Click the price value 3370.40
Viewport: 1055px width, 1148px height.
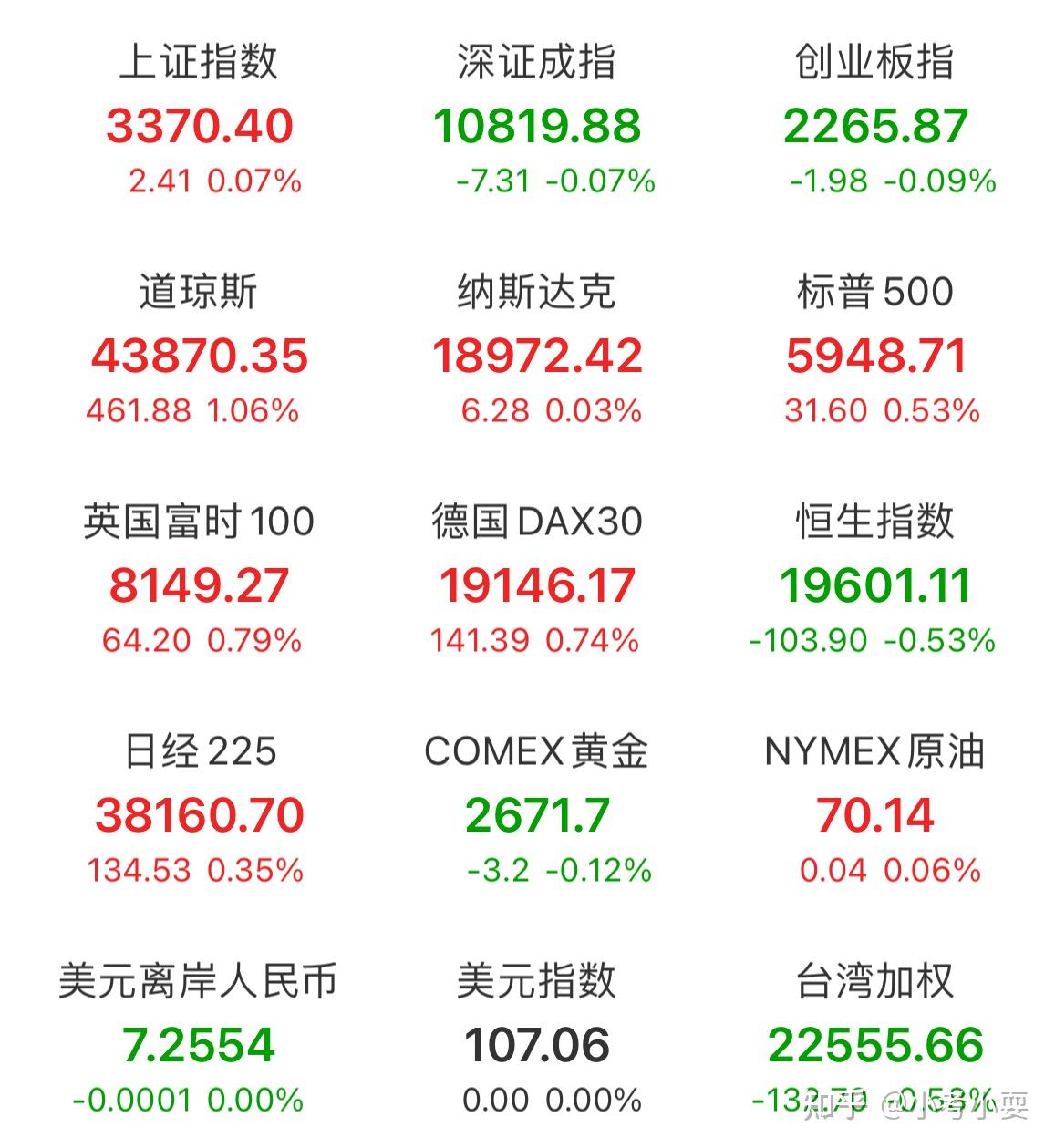[x=202, y=125]
